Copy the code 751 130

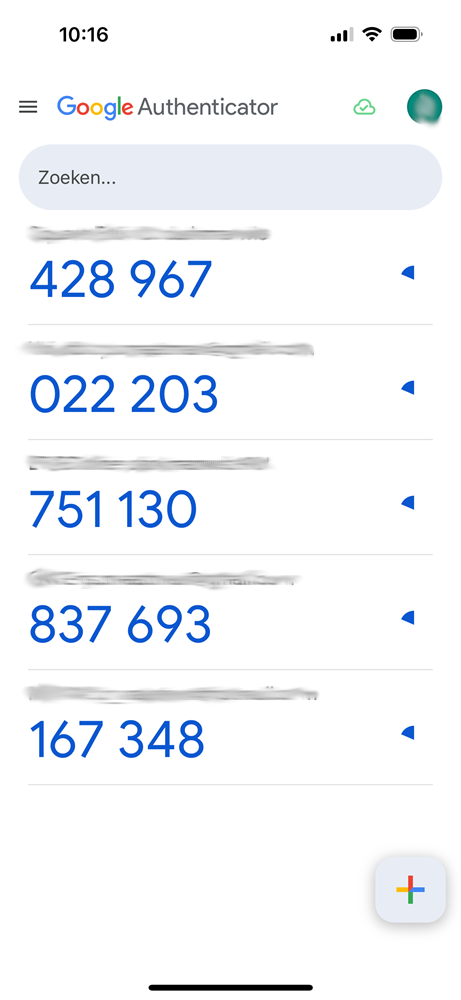tap(113, 509)
